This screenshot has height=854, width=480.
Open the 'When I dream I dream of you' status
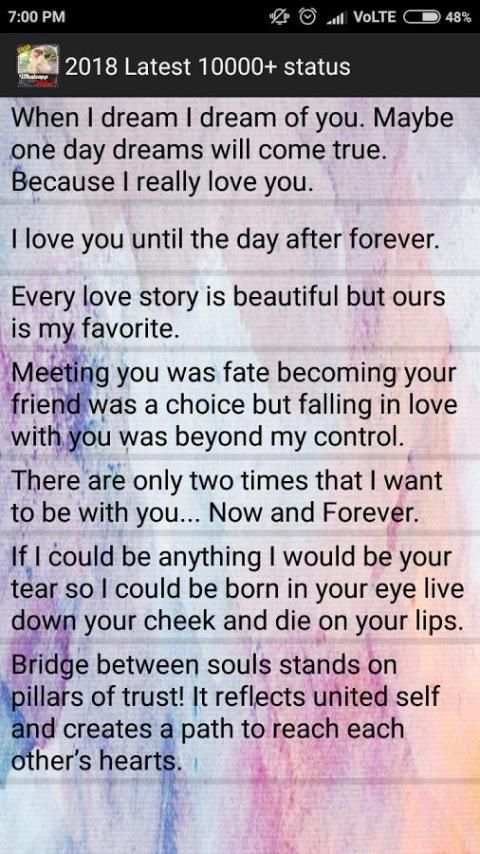click(240, 150)
